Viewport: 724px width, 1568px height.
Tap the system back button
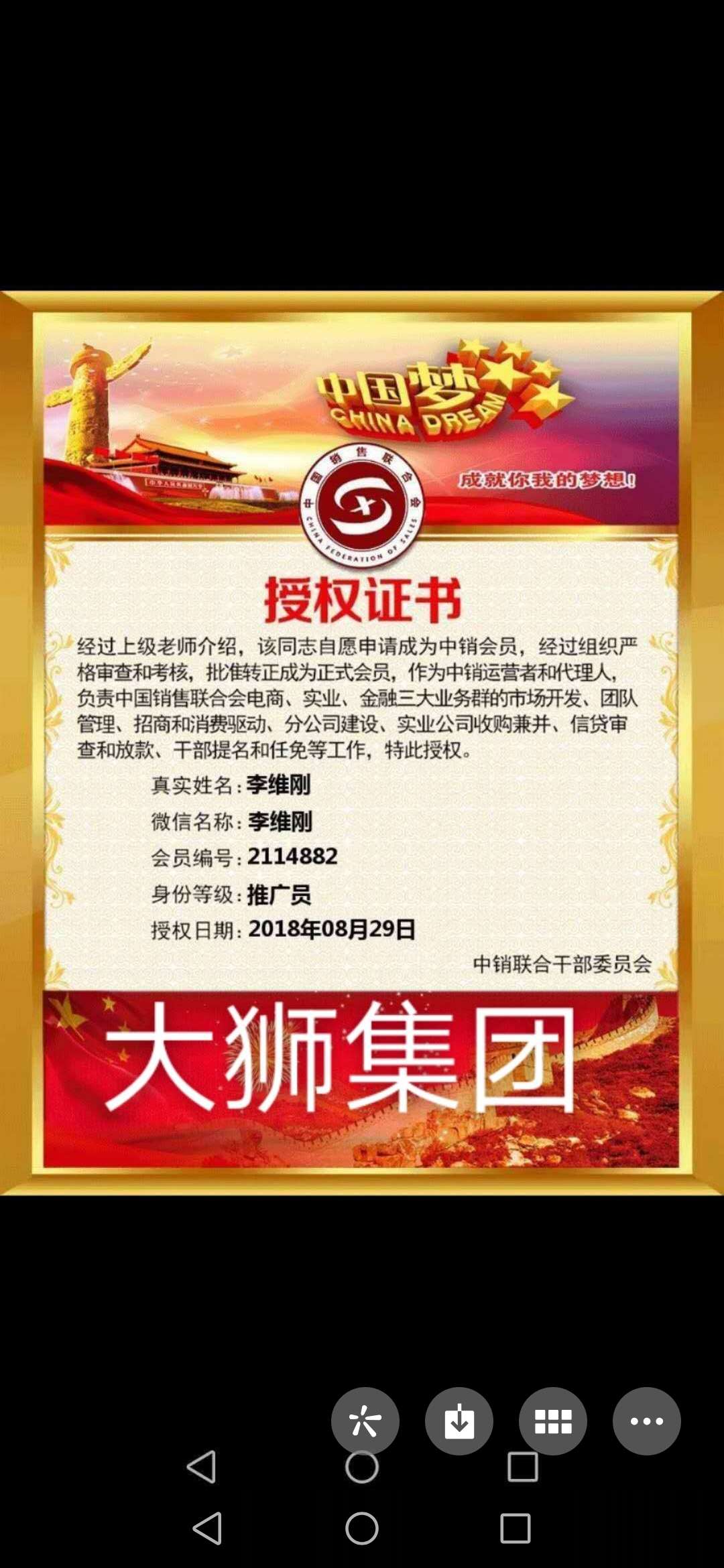207,1528
